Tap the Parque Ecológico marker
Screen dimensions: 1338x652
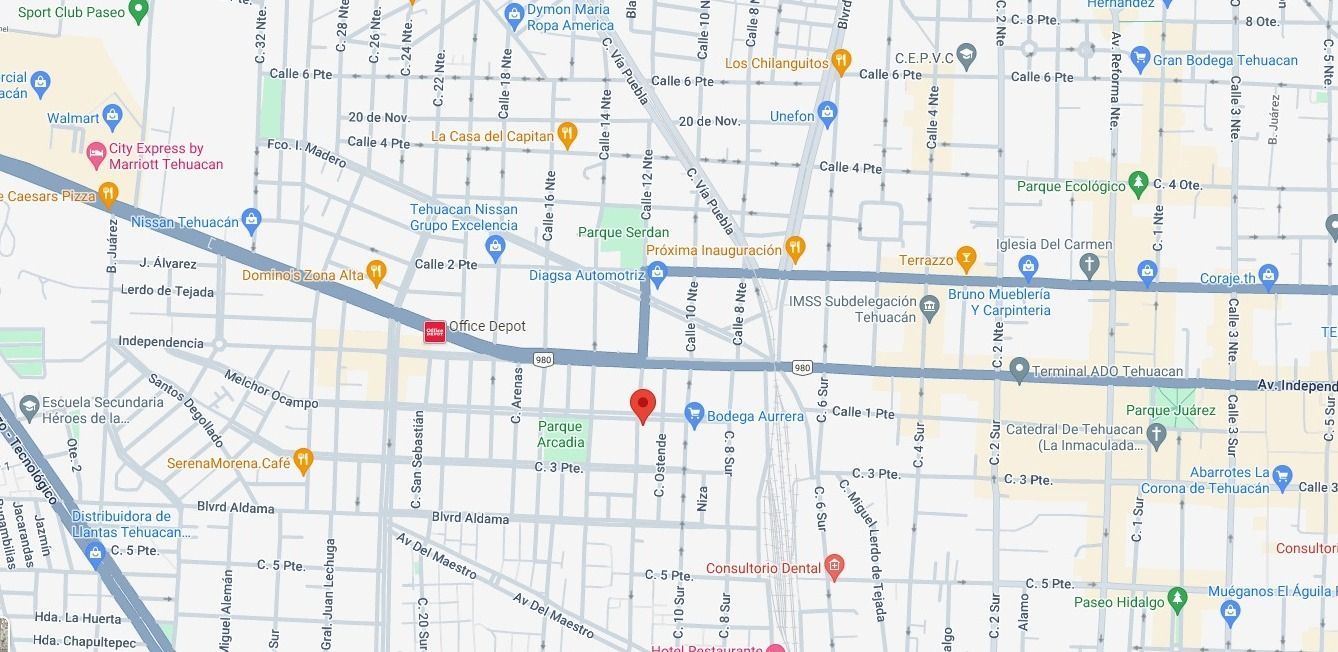point(1137,185)
